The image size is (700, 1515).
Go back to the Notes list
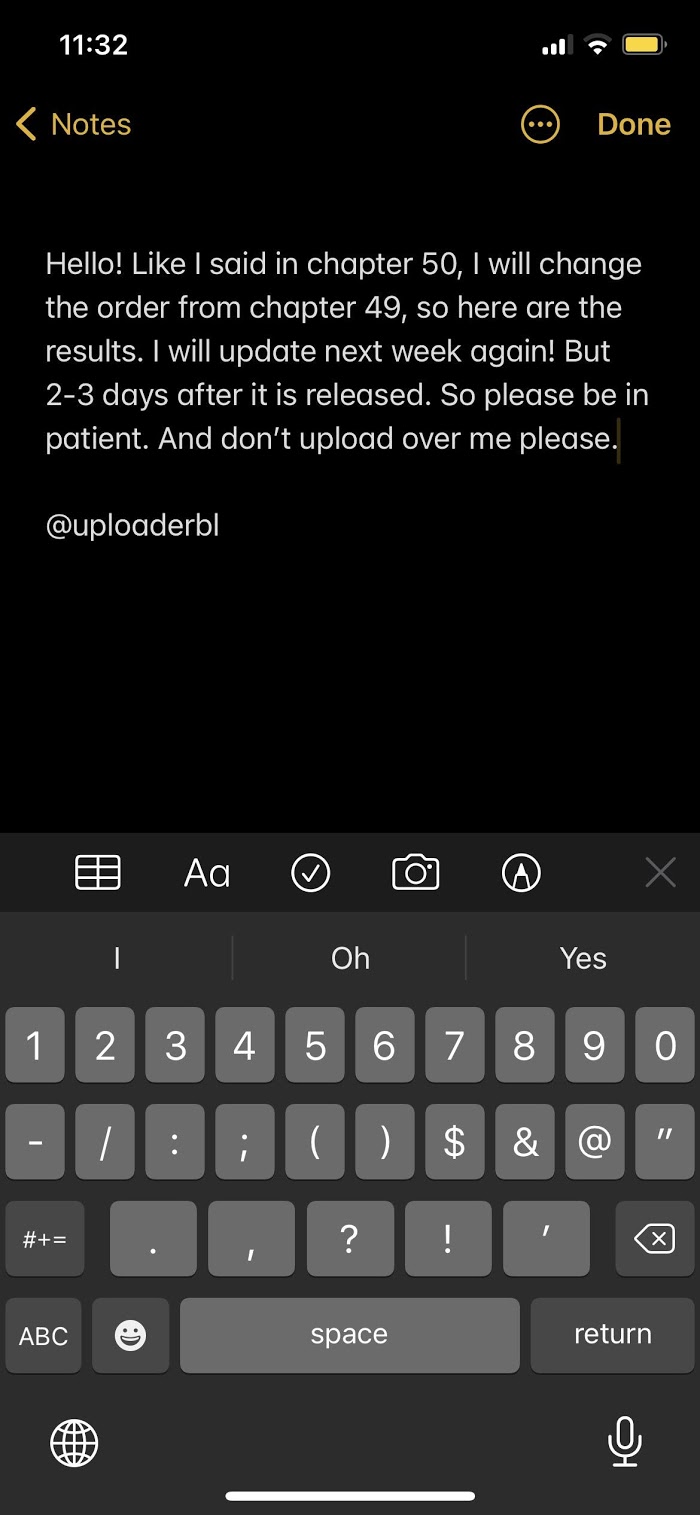74,125
